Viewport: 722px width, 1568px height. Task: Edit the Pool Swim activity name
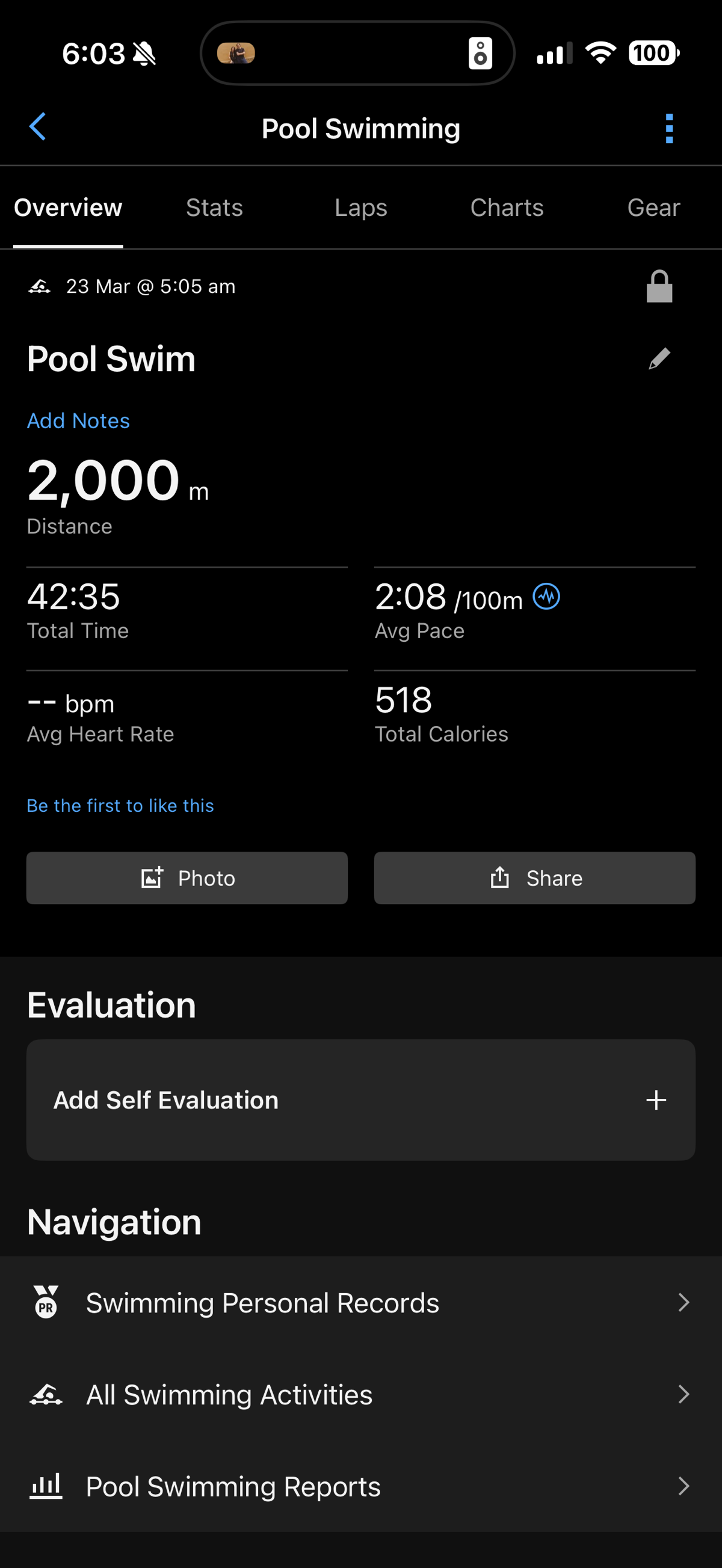(x=659, y=358)
